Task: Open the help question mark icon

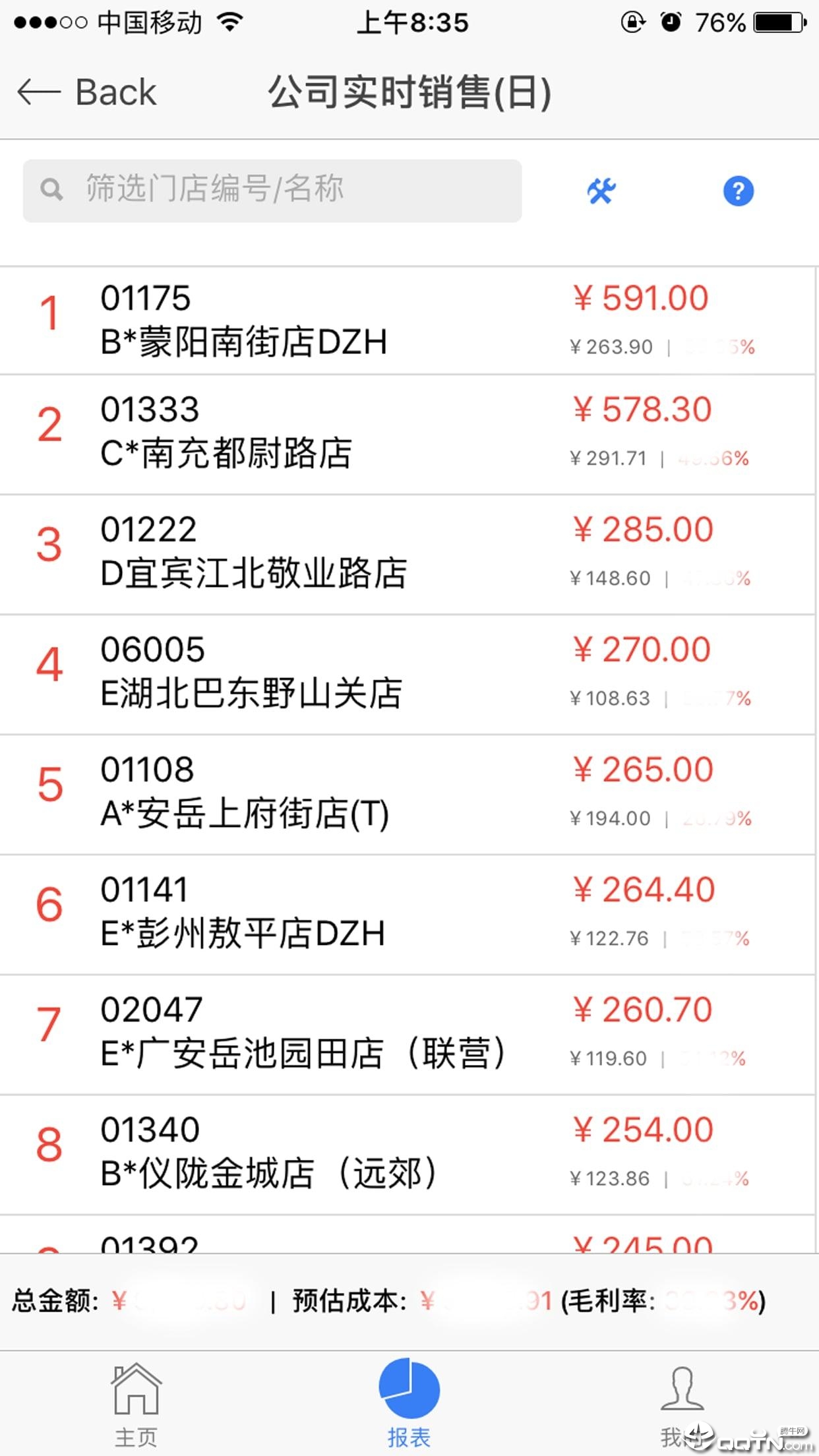Action: coord(738,191)
